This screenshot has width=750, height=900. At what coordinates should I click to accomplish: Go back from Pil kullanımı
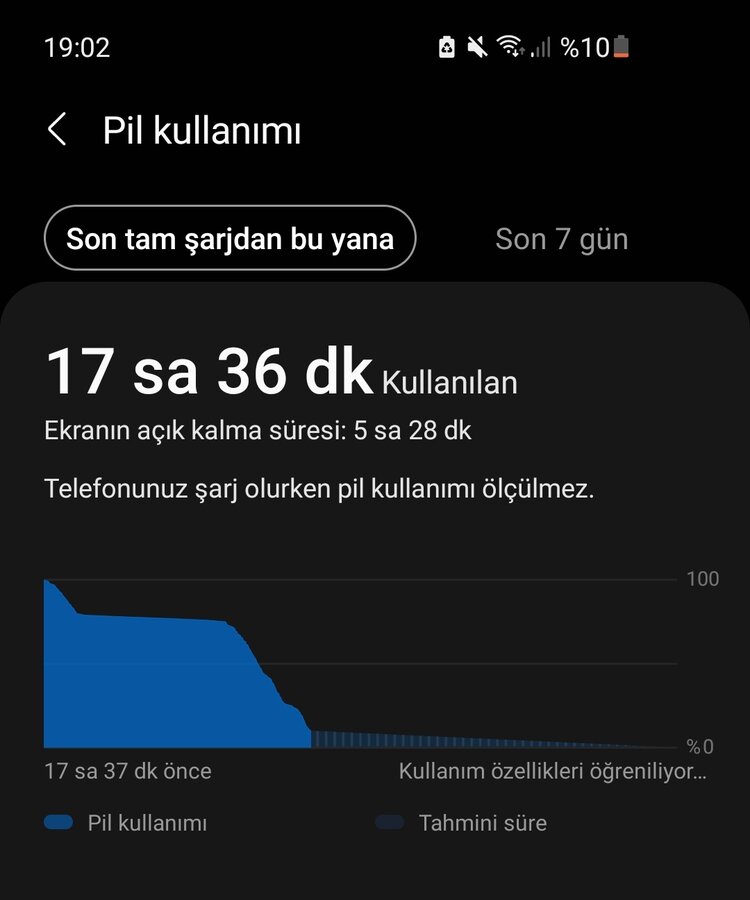pyautogui.click(x=57, y=130)
